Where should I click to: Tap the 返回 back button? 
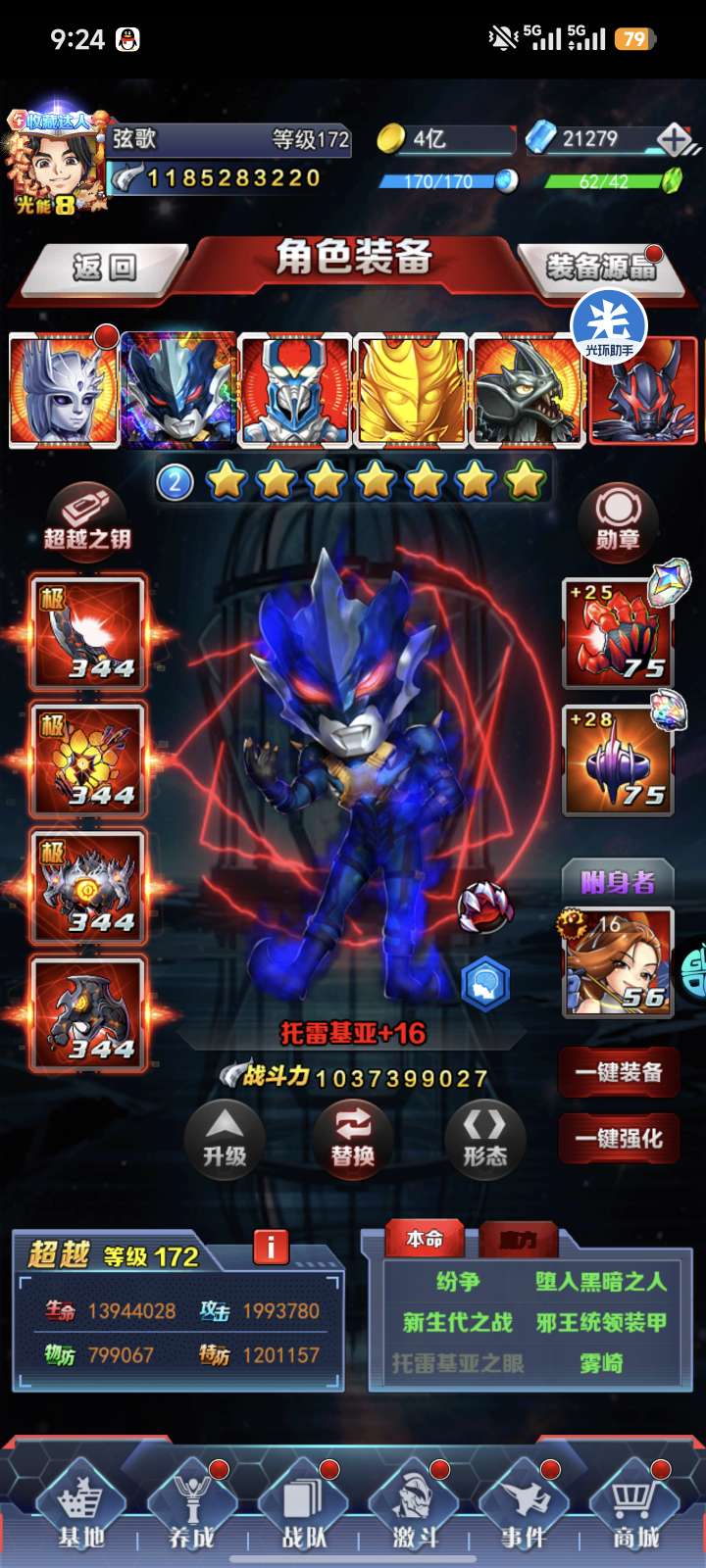click(105, 267)
